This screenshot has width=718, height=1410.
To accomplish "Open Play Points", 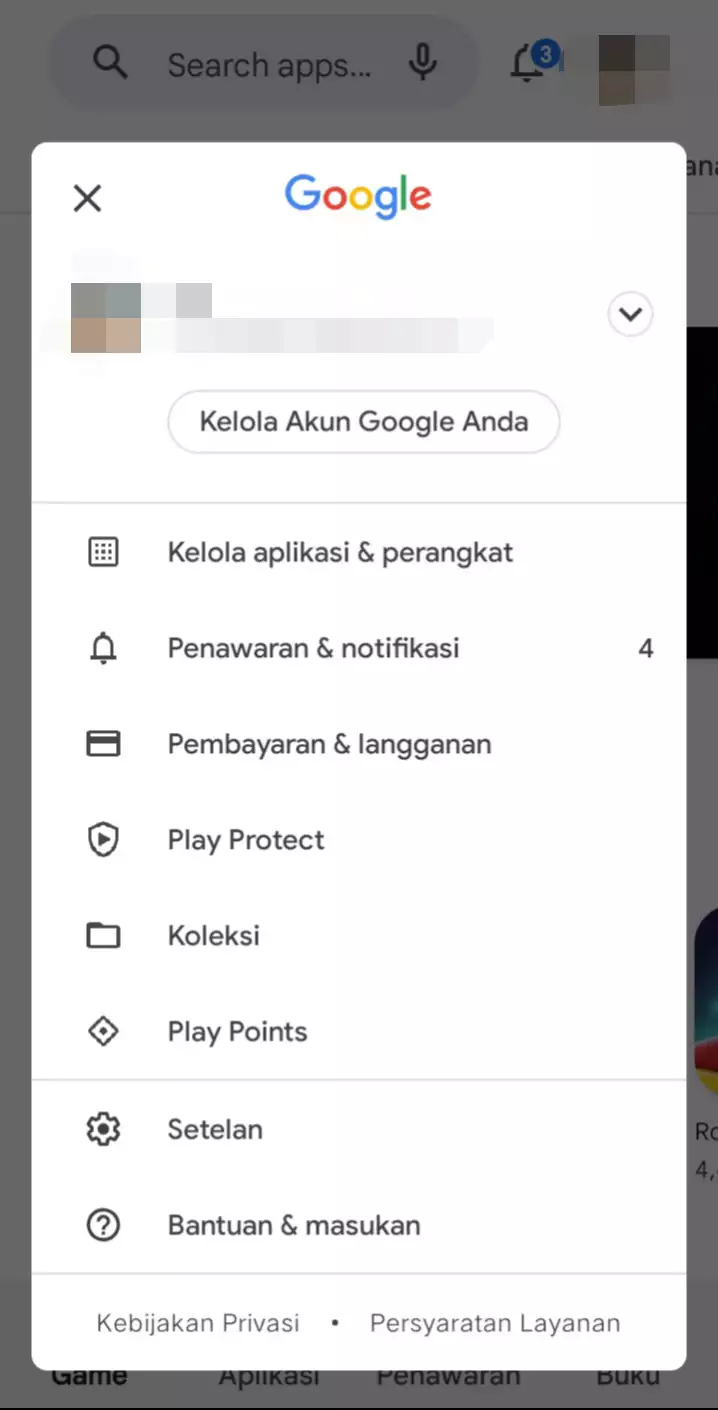I will click(237, 1032).
